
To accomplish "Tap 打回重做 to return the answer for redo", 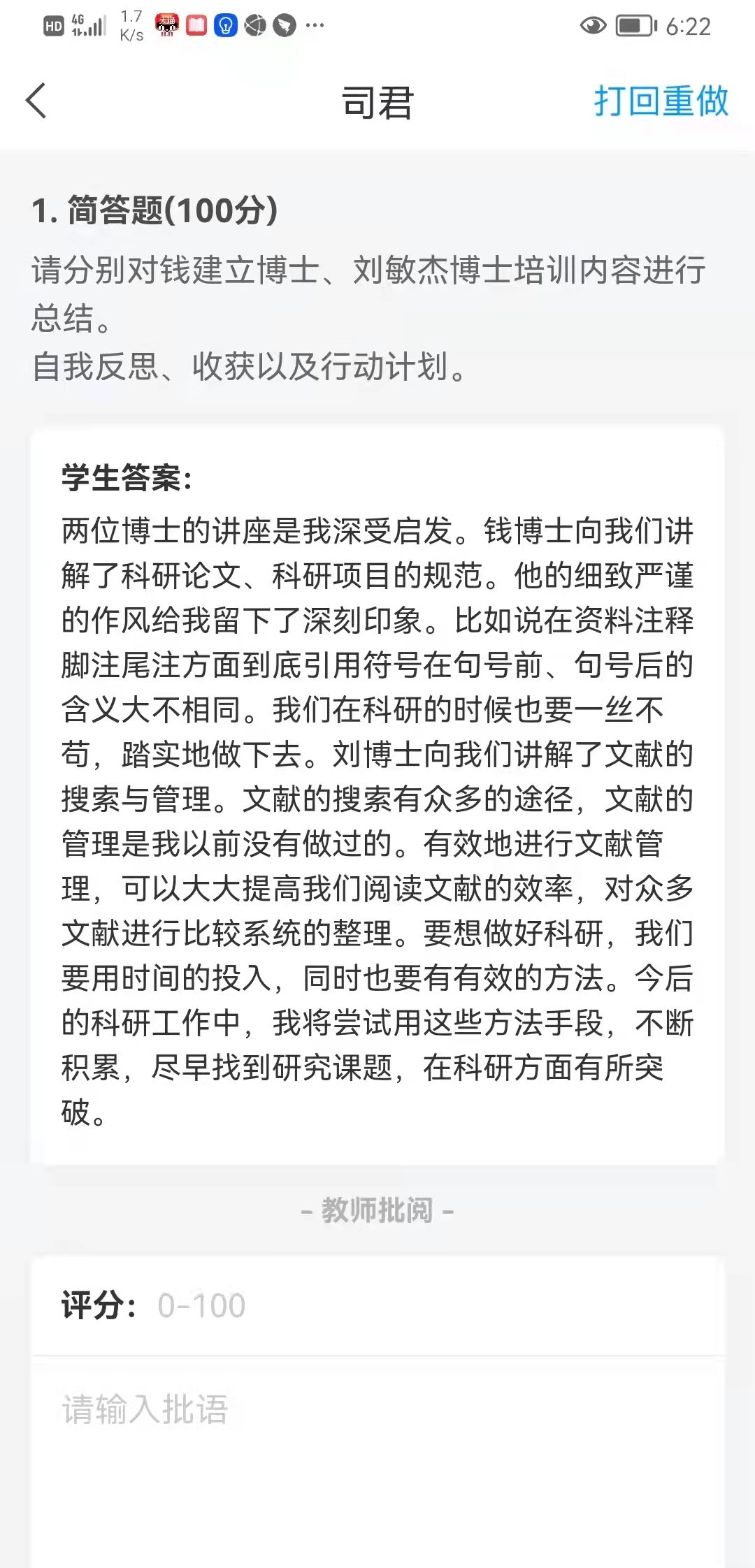I will tap(661, 101).
